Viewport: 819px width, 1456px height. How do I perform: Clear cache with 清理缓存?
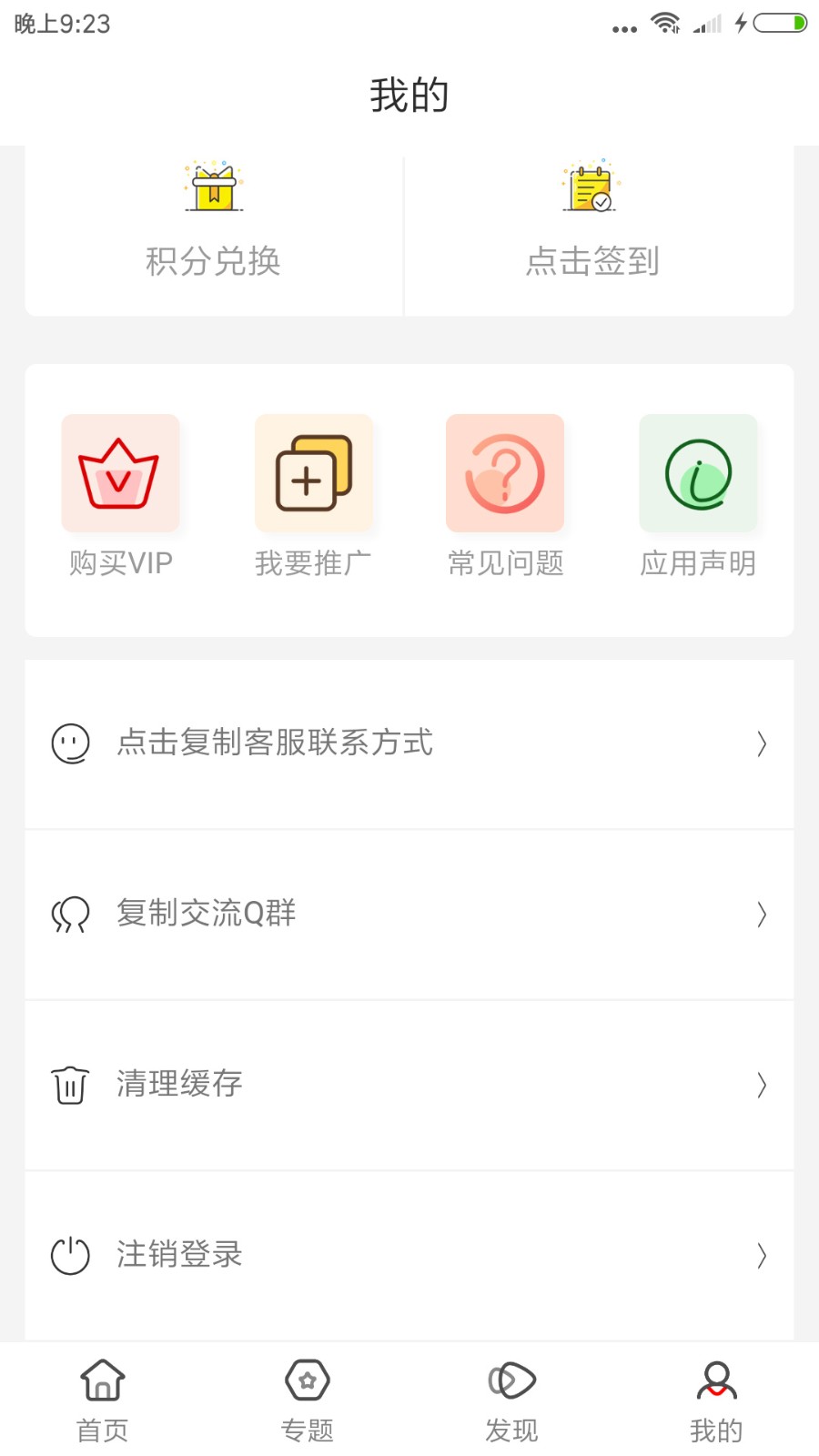409,1085
